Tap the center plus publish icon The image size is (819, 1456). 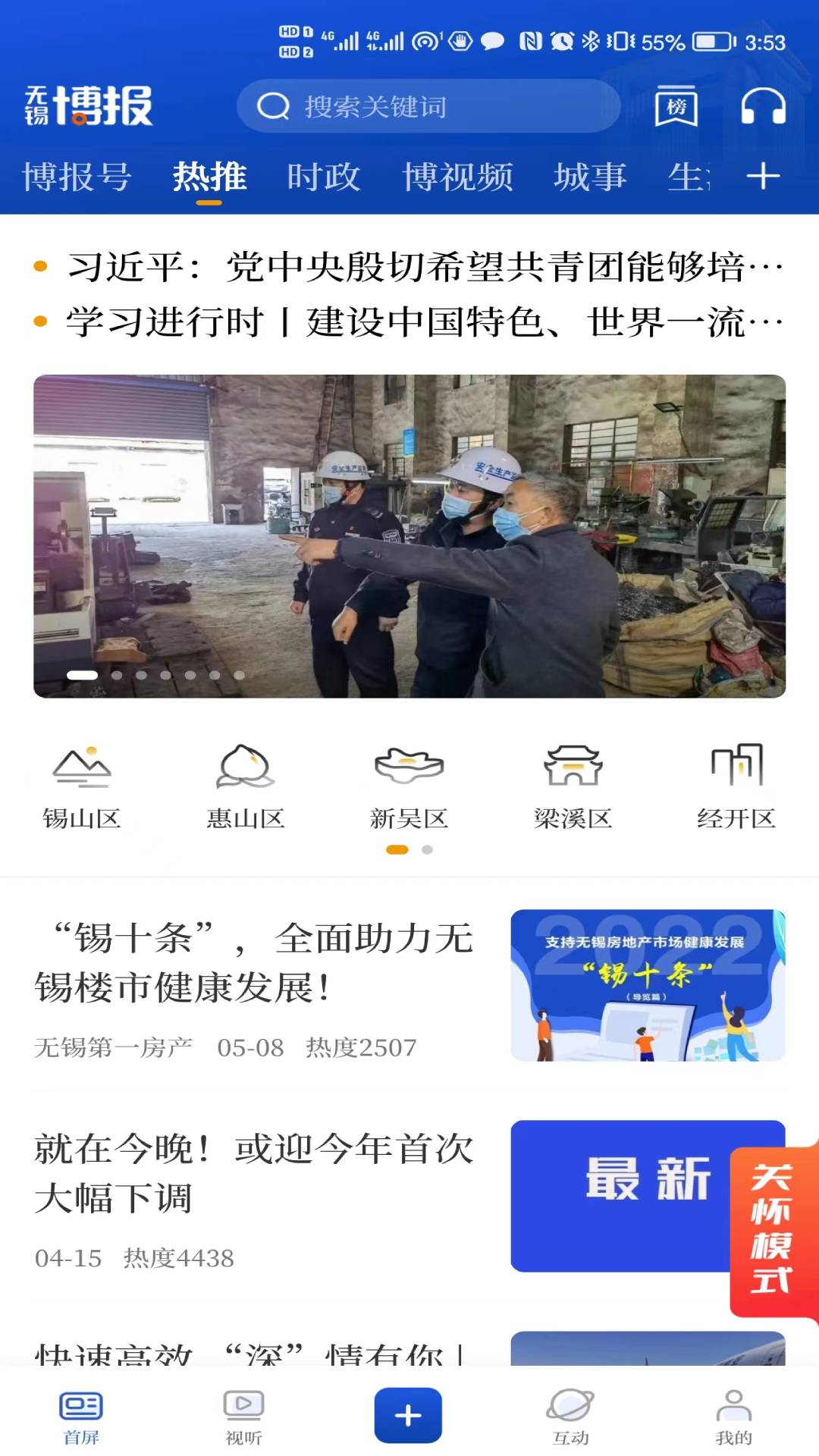(408, 1412)
